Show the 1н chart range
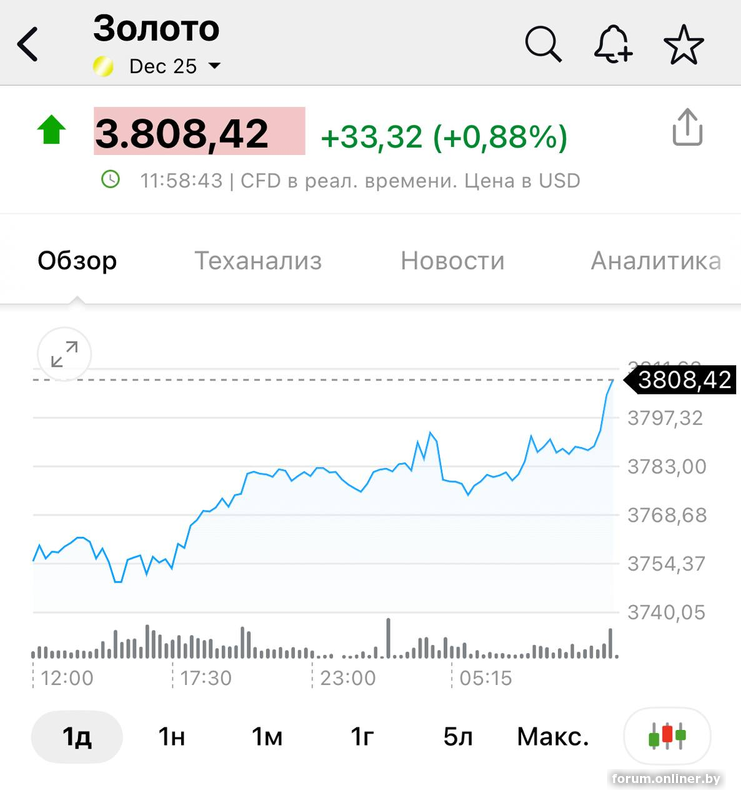The width and height of the screenshot is (741, 800). 172,737
